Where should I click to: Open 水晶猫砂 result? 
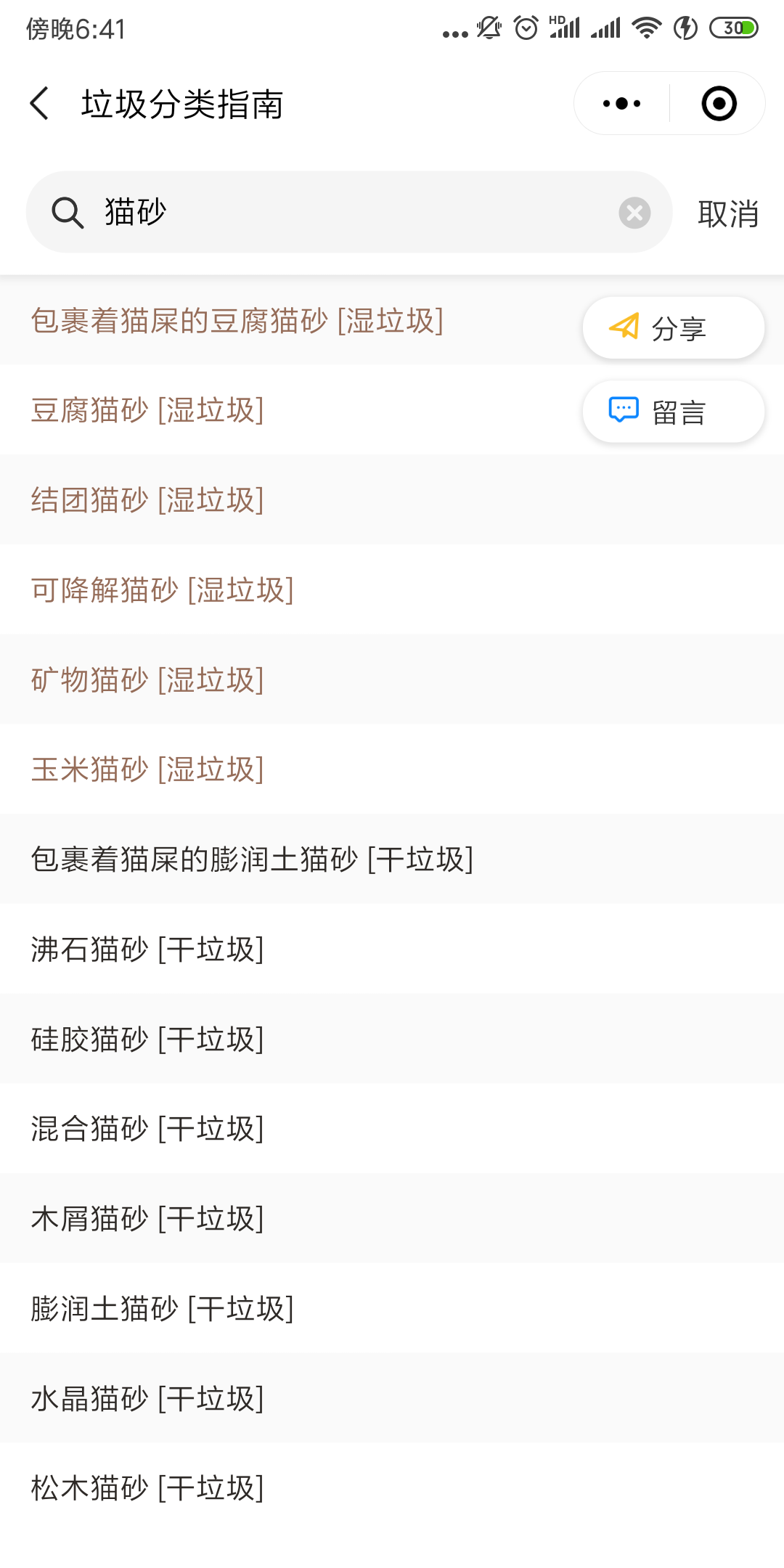(x=392, y=1399)
